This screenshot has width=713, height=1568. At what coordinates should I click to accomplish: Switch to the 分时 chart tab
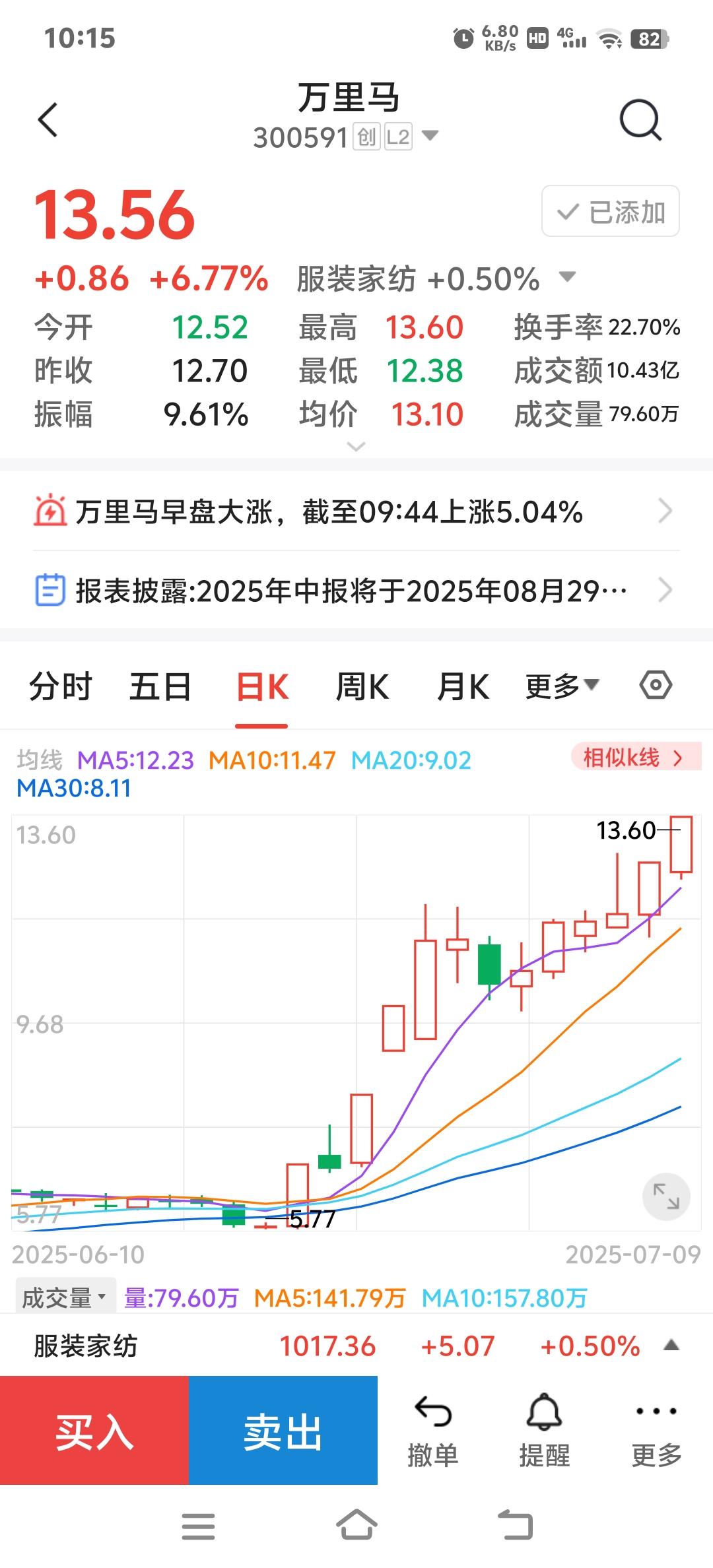61,686
